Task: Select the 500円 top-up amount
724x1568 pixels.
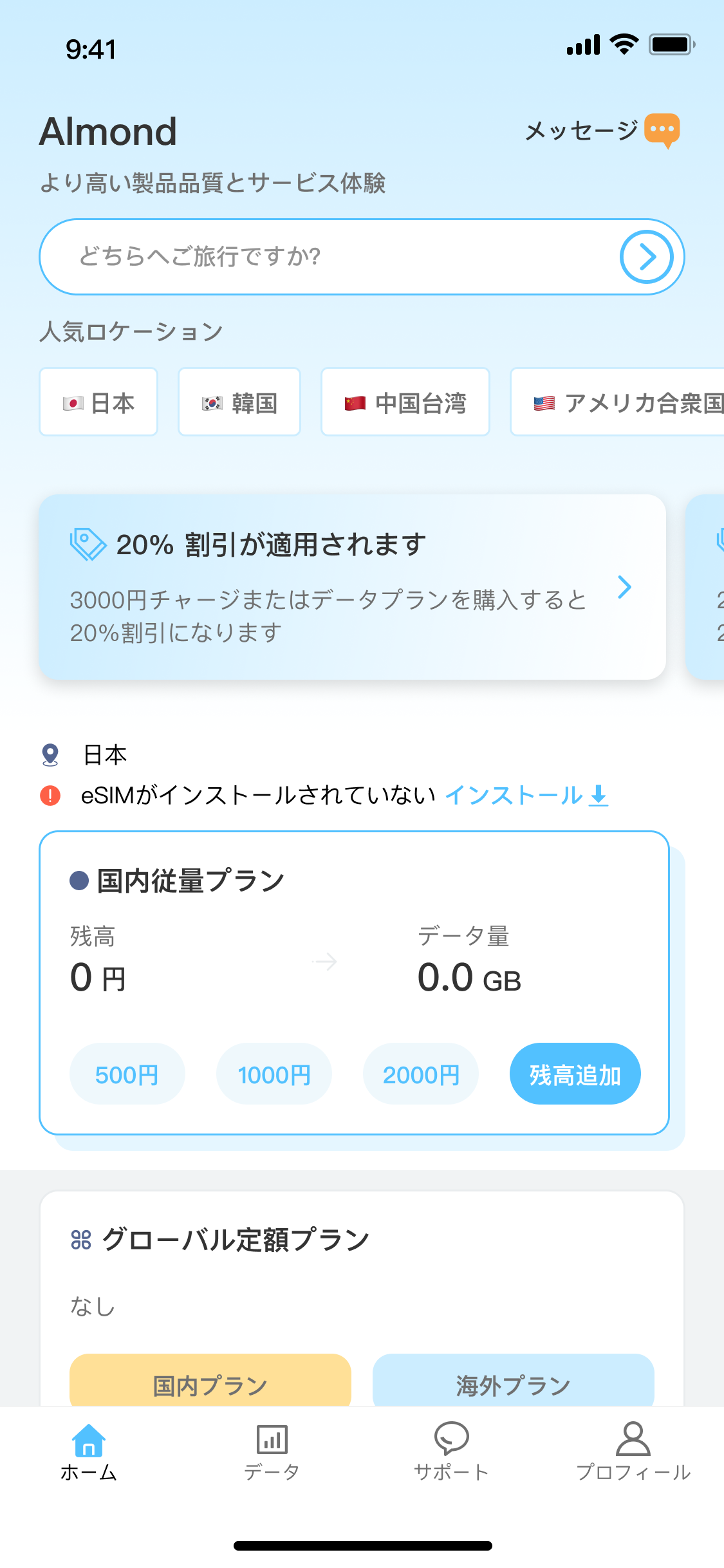Action: 127,1074
